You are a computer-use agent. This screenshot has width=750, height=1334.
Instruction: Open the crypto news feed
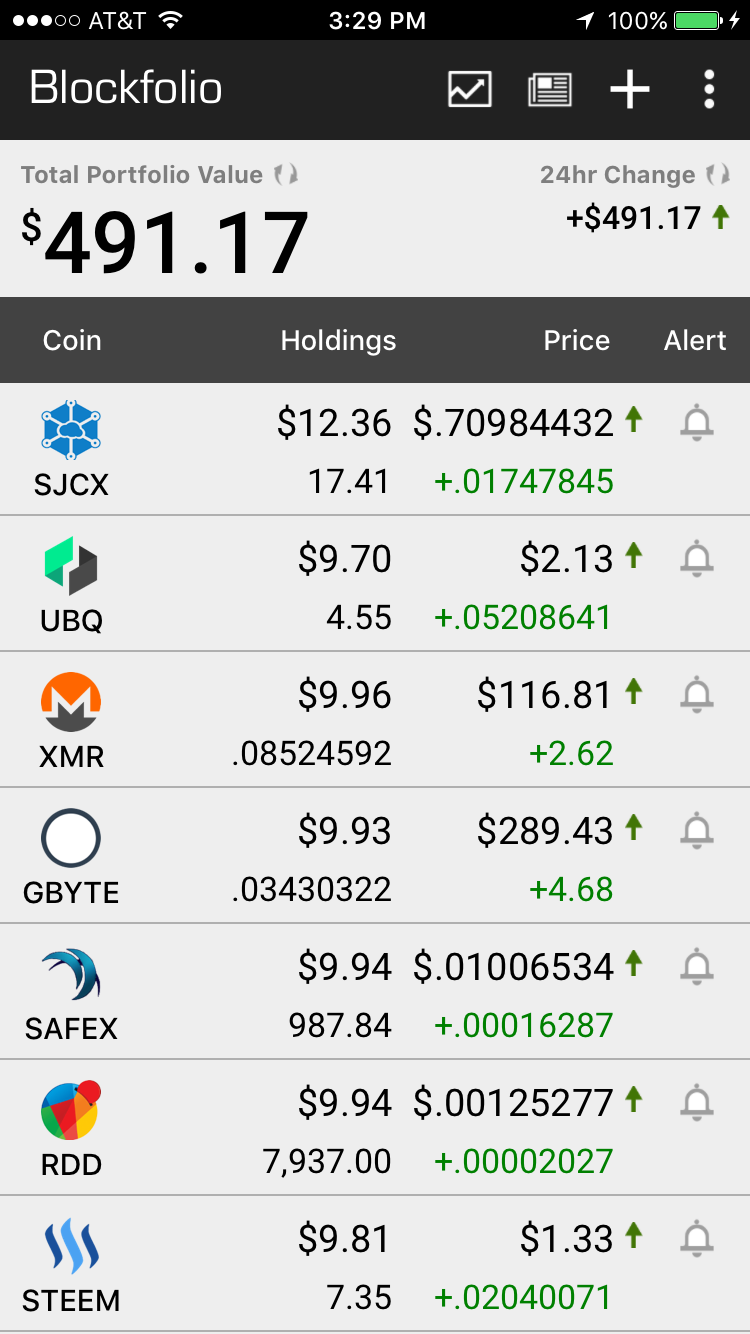550,90
